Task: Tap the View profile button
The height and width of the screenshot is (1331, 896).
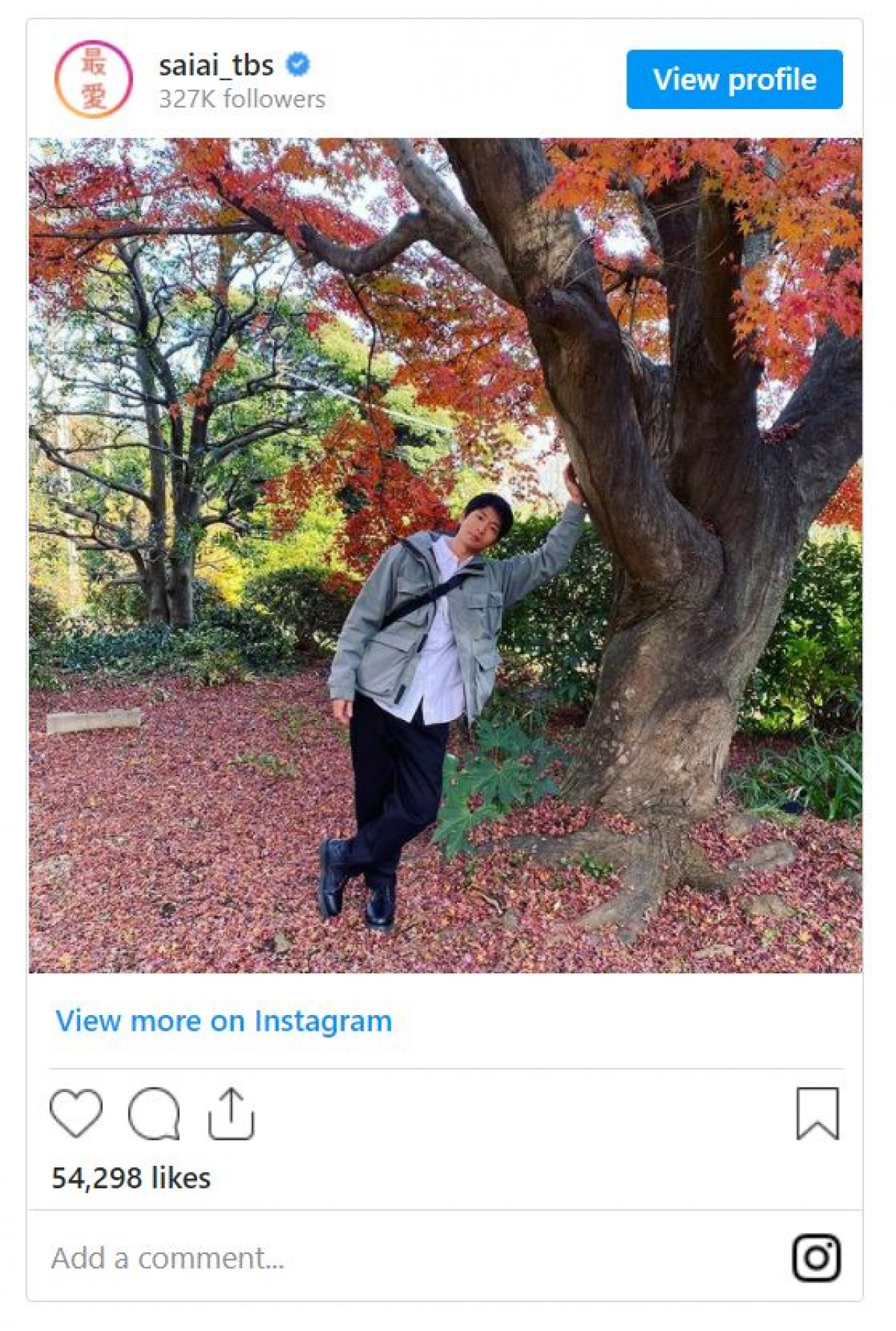Action: click(x=734, y=79)
